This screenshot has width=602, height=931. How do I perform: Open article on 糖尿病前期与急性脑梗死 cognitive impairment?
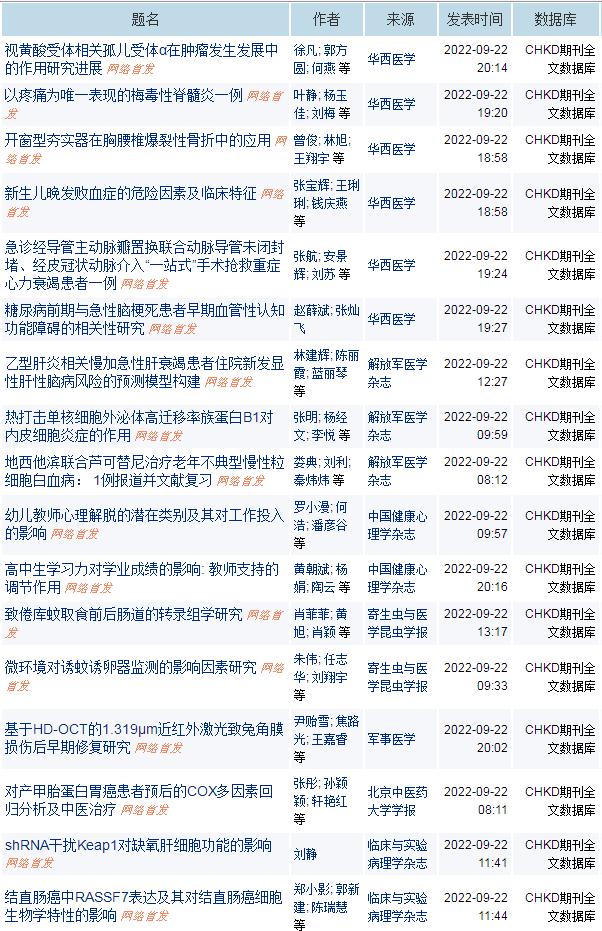pos(140,309)
